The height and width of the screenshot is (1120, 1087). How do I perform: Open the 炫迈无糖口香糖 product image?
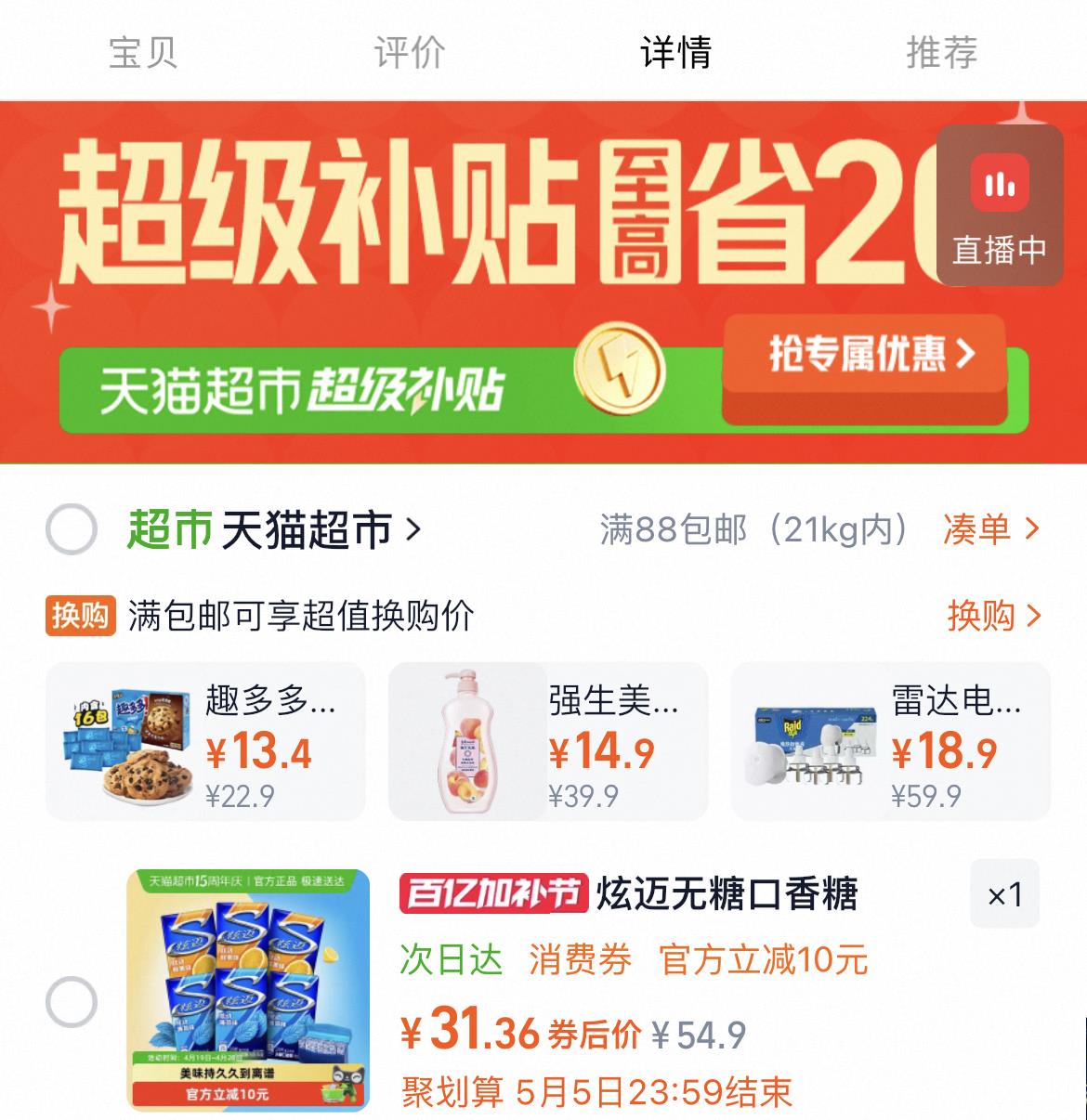[x=248, y=990]
